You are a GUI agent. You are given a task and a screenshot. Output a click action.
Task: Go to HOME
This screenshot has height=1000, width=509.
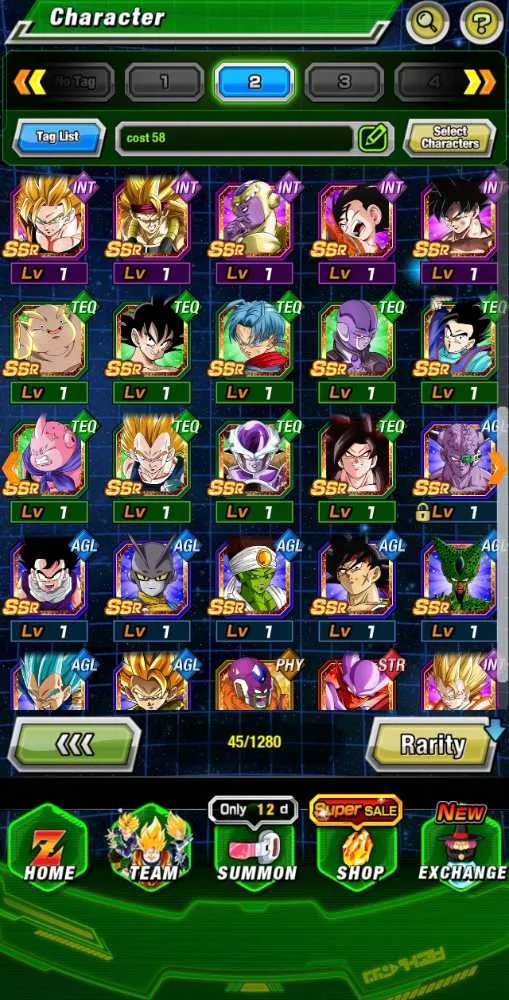pos(48,845)
